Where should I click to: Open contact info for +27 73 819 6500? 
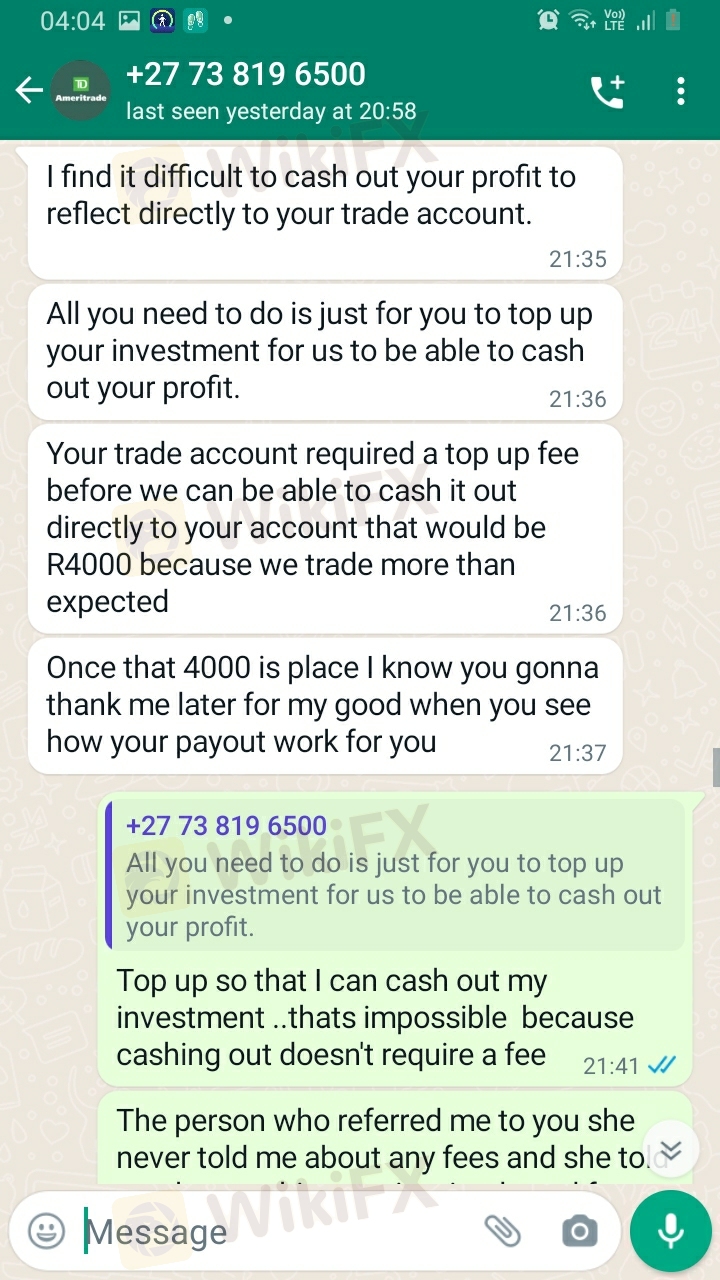click(x=270, y=90)
